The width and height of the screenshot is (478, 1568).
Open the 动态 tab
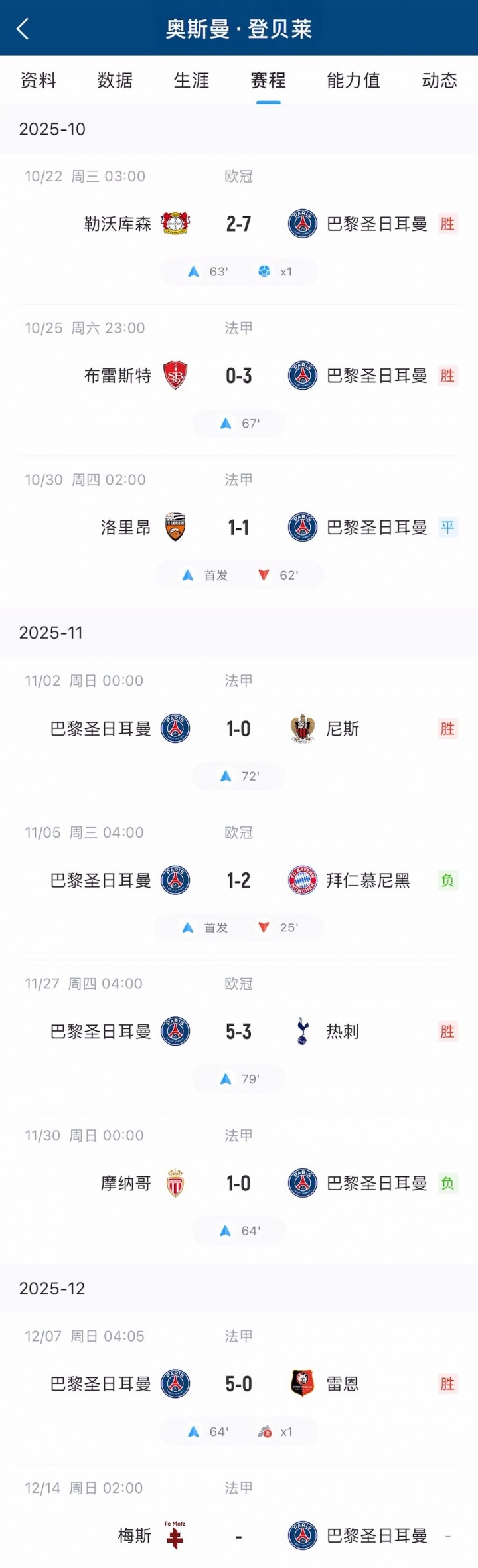(x=439, y=80)
